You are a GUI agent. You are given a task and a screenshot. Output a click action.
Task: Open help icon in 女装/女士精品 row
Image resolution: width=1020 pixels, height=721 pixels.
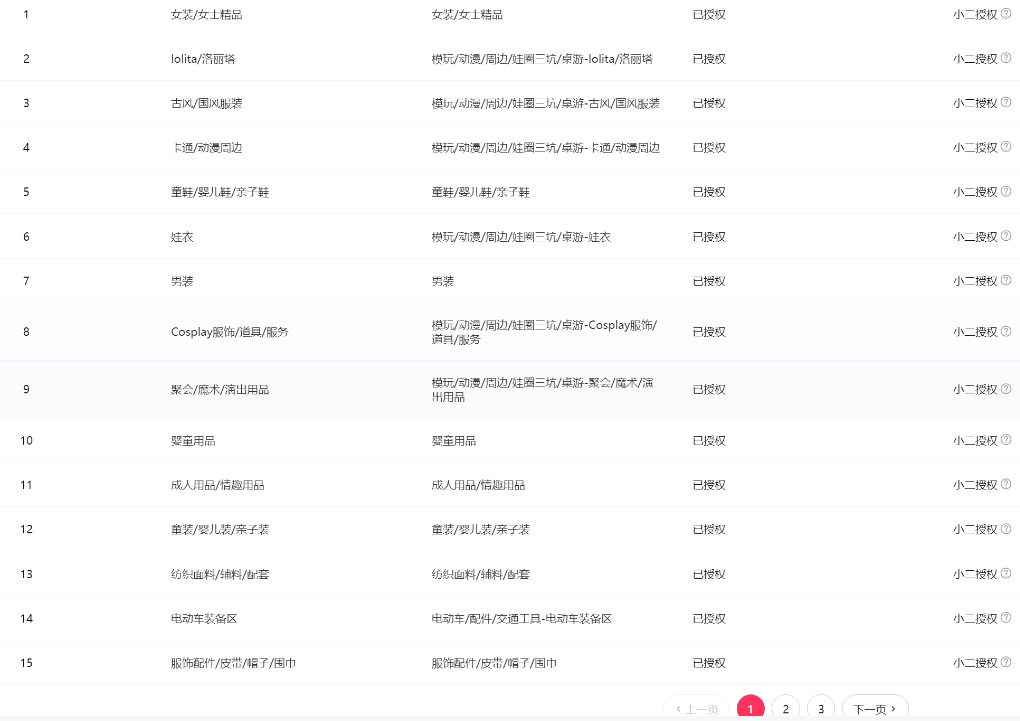[x=1006, y=14]
